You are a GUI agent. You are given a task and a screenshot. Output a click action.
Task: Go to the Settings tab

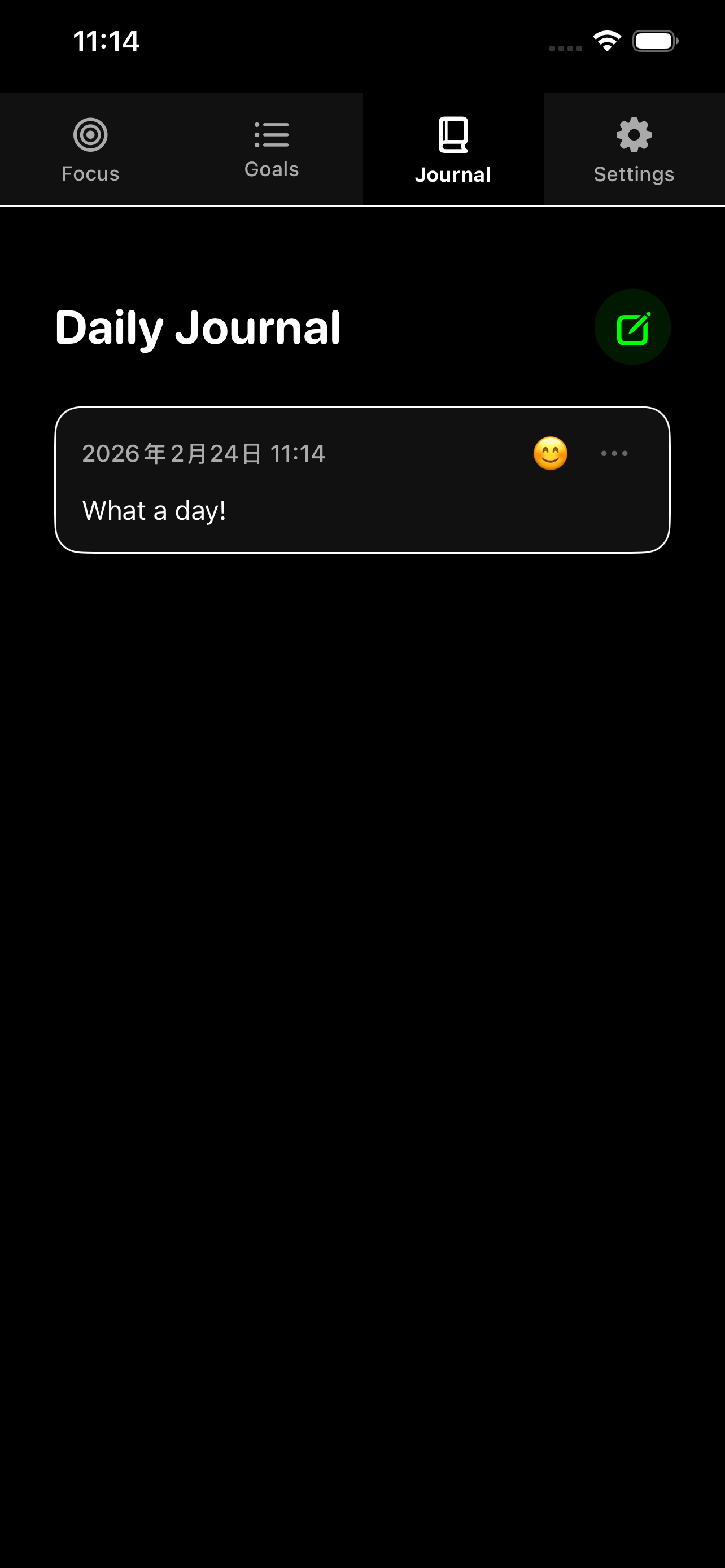point(634,150)
